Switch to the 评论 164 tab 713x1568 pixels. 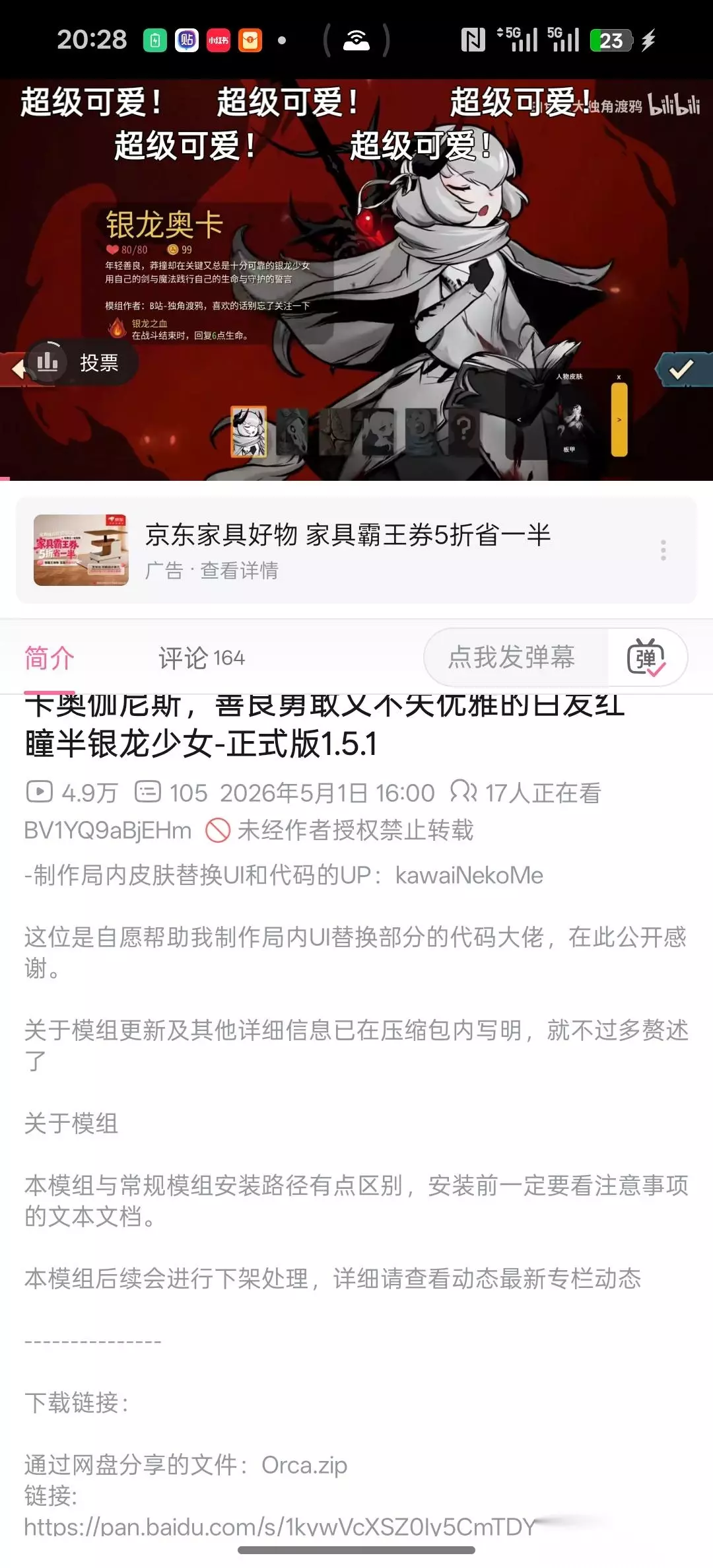pyautogui.click(x=201, y=658)
